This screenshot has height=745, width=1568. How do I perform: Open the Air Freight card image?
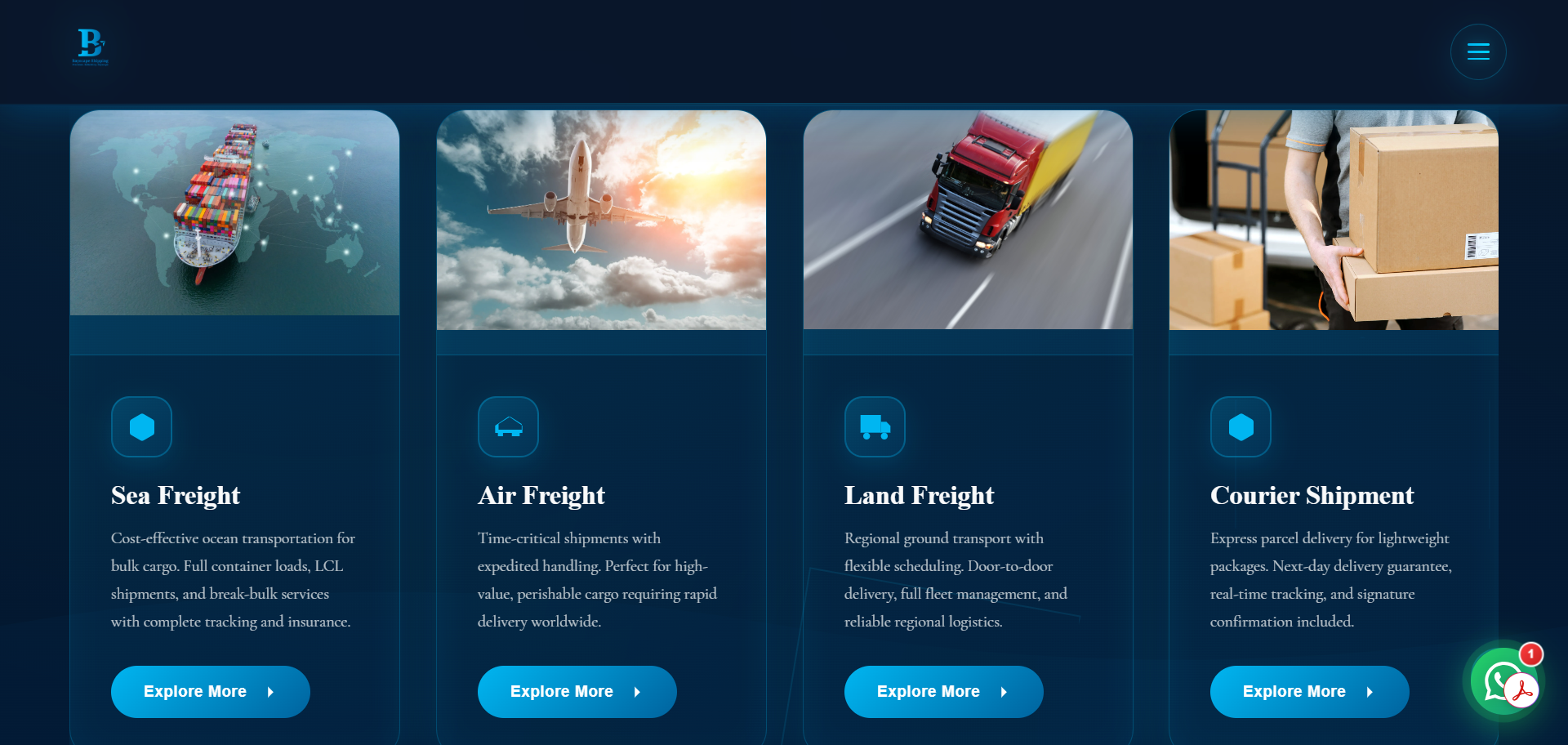coord(601,220)
